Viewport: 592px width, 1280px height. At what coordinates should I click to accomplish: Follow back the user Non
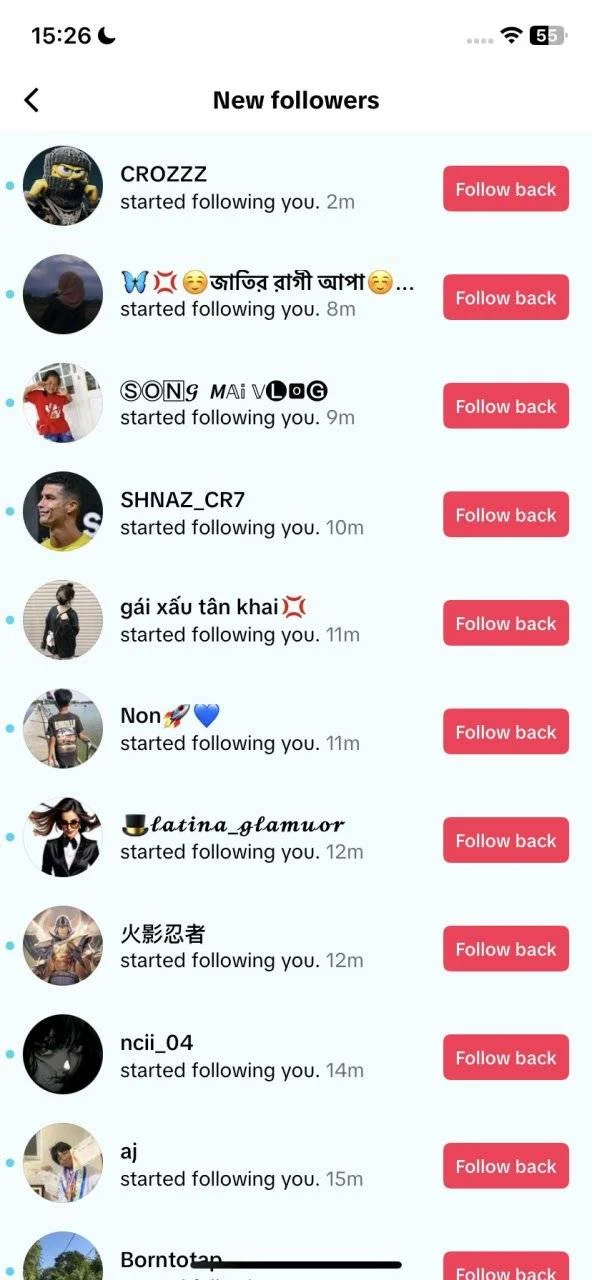[x=506, y=732]
